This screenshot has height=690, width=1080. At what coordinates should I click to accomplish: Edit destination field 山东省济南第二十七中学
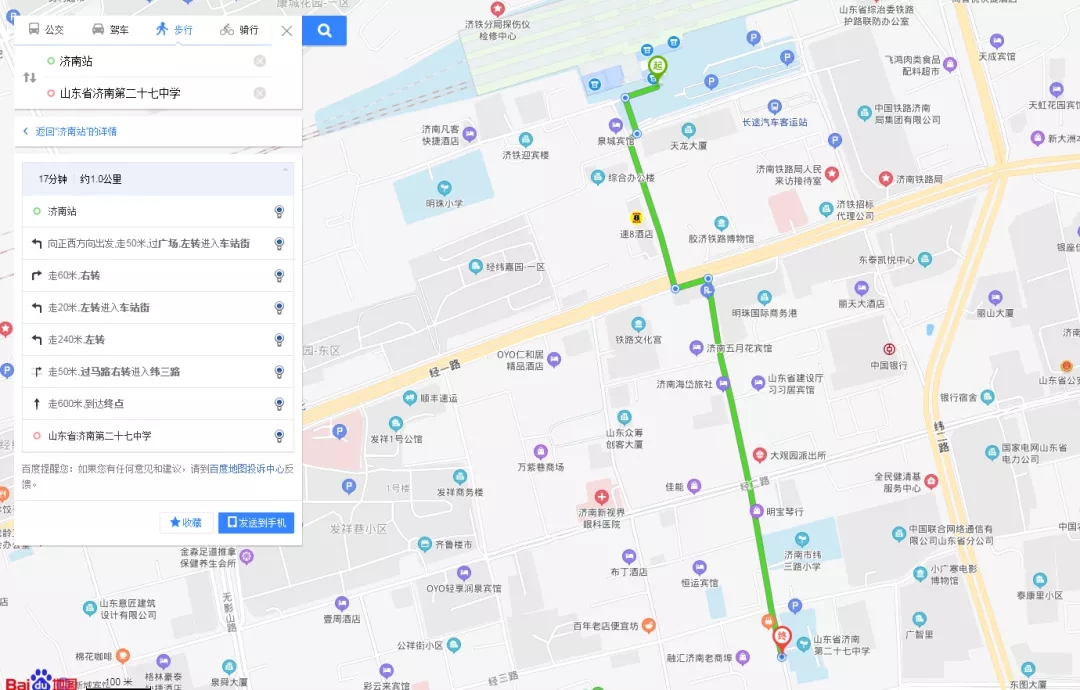pyautogui.click(x=150, y=93)
